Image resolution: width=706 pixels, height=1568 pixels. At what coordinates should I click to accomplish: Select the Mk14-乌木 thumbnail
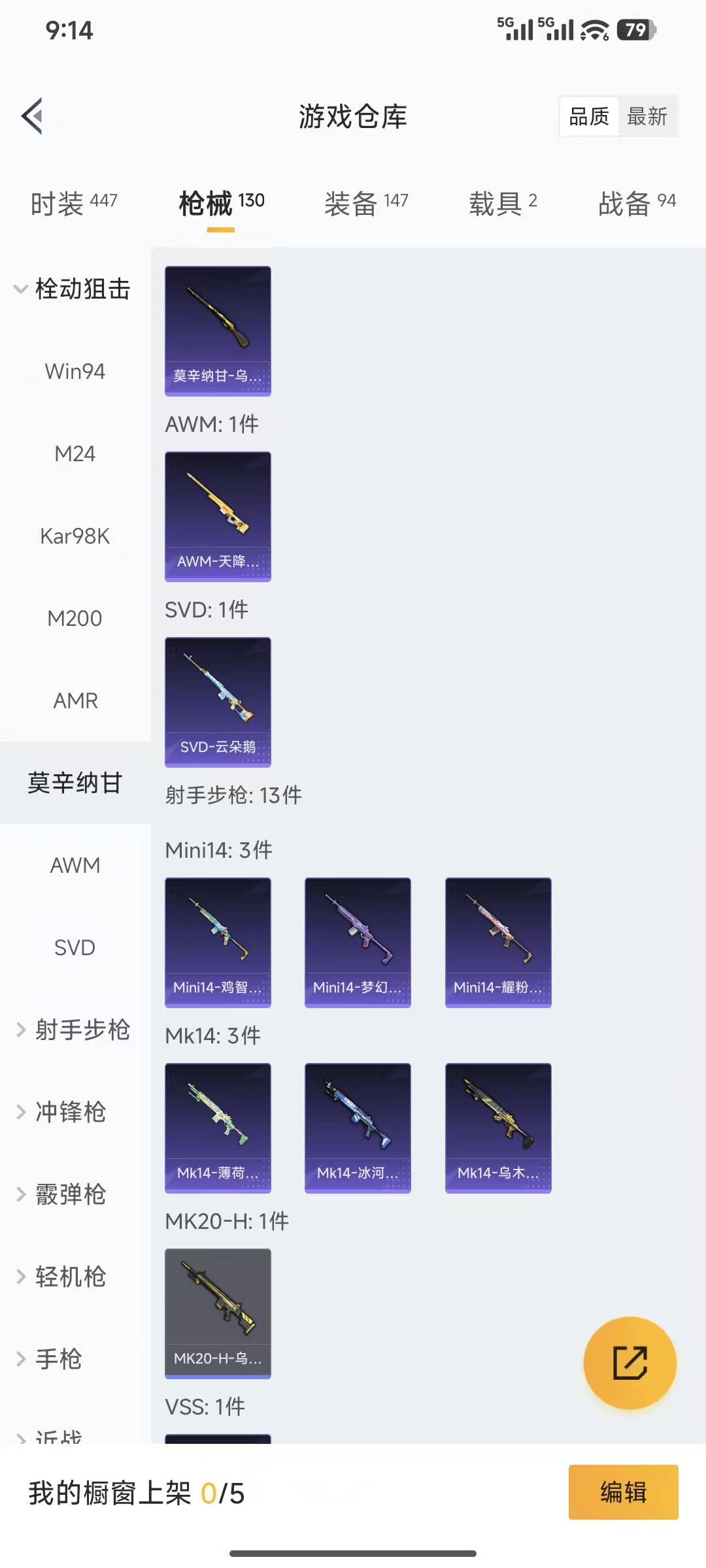click(x=497, y=1128)
